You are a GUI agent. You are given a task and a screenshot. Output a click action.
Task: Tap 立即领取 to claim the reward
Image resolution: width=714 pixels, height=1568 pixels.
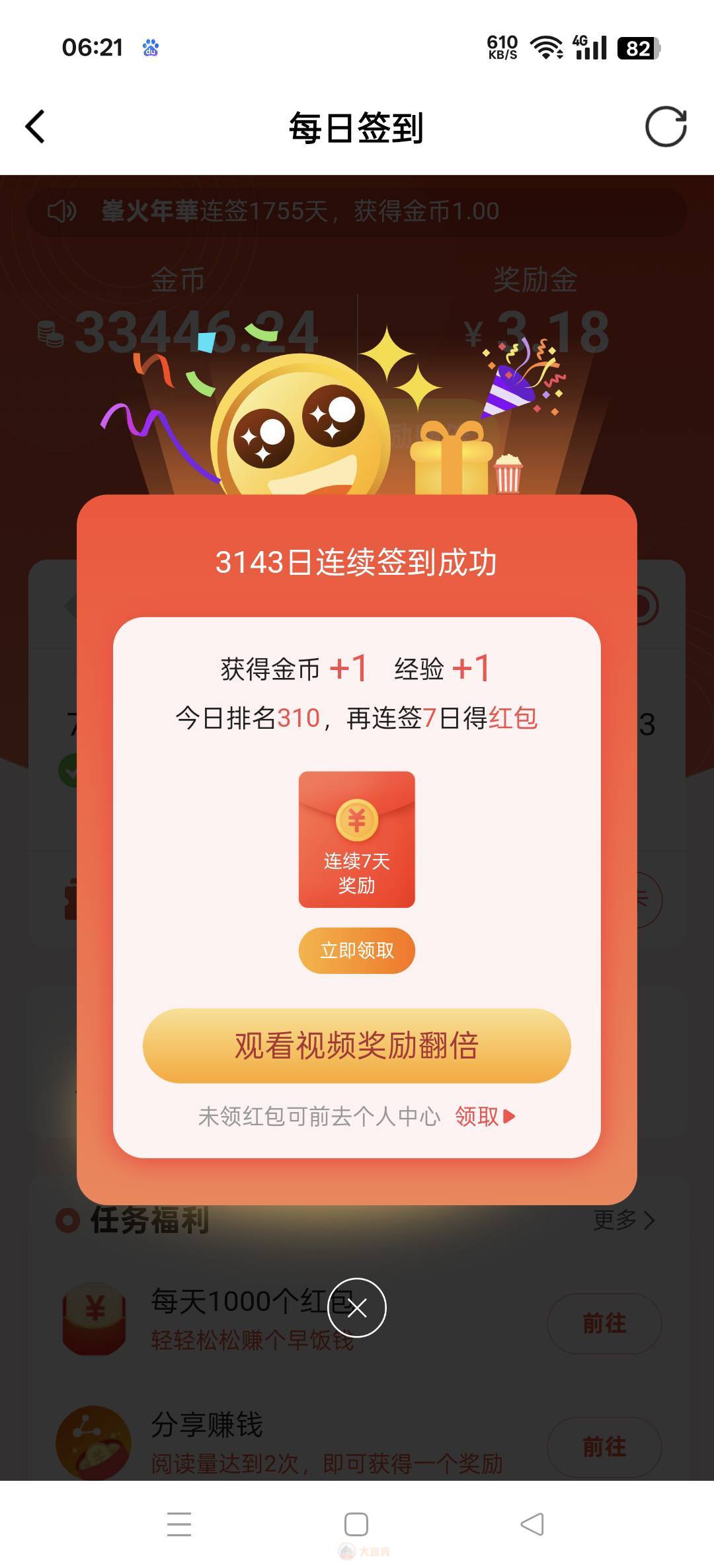pyautogui.click(x=356, y=950)
